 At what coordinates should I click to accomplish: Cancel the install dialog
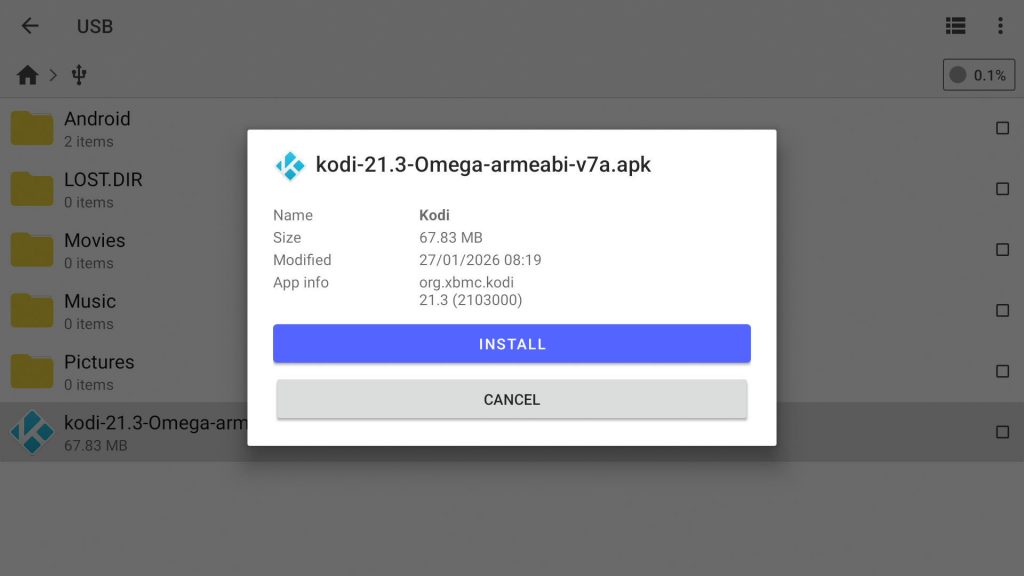[511, 399]
